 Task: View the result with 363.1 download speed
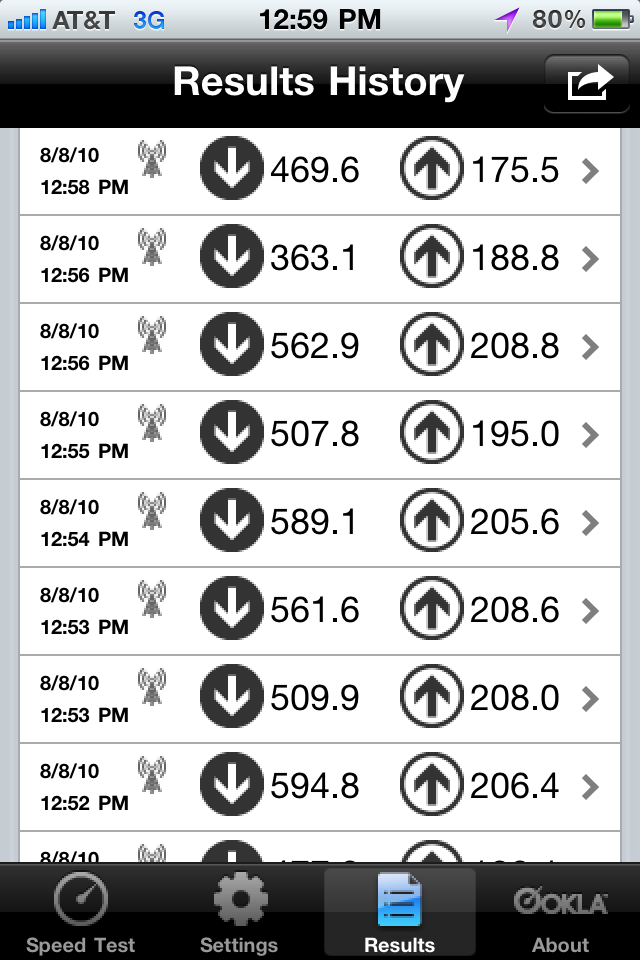pos(320,259)
